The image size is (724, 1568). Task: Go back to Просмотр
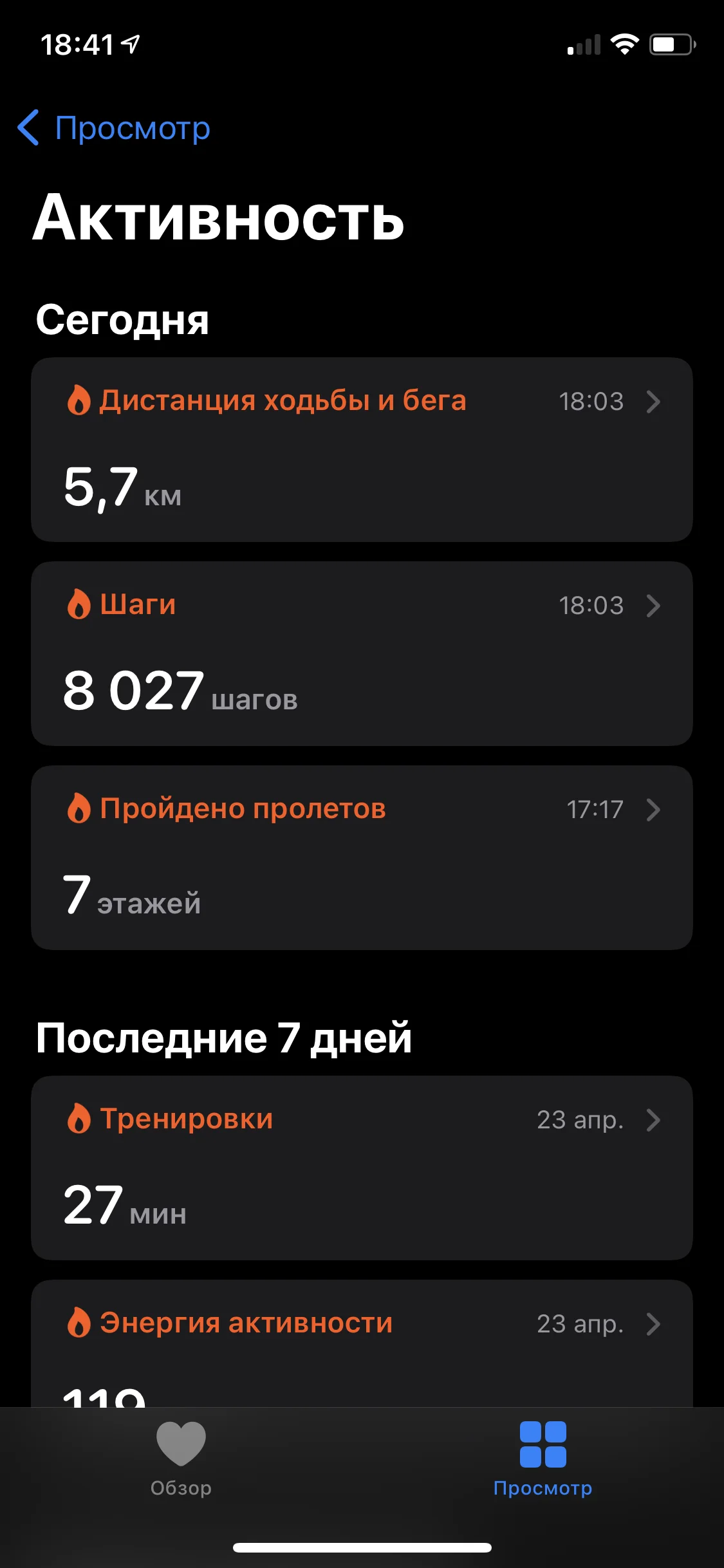[115, 128]
